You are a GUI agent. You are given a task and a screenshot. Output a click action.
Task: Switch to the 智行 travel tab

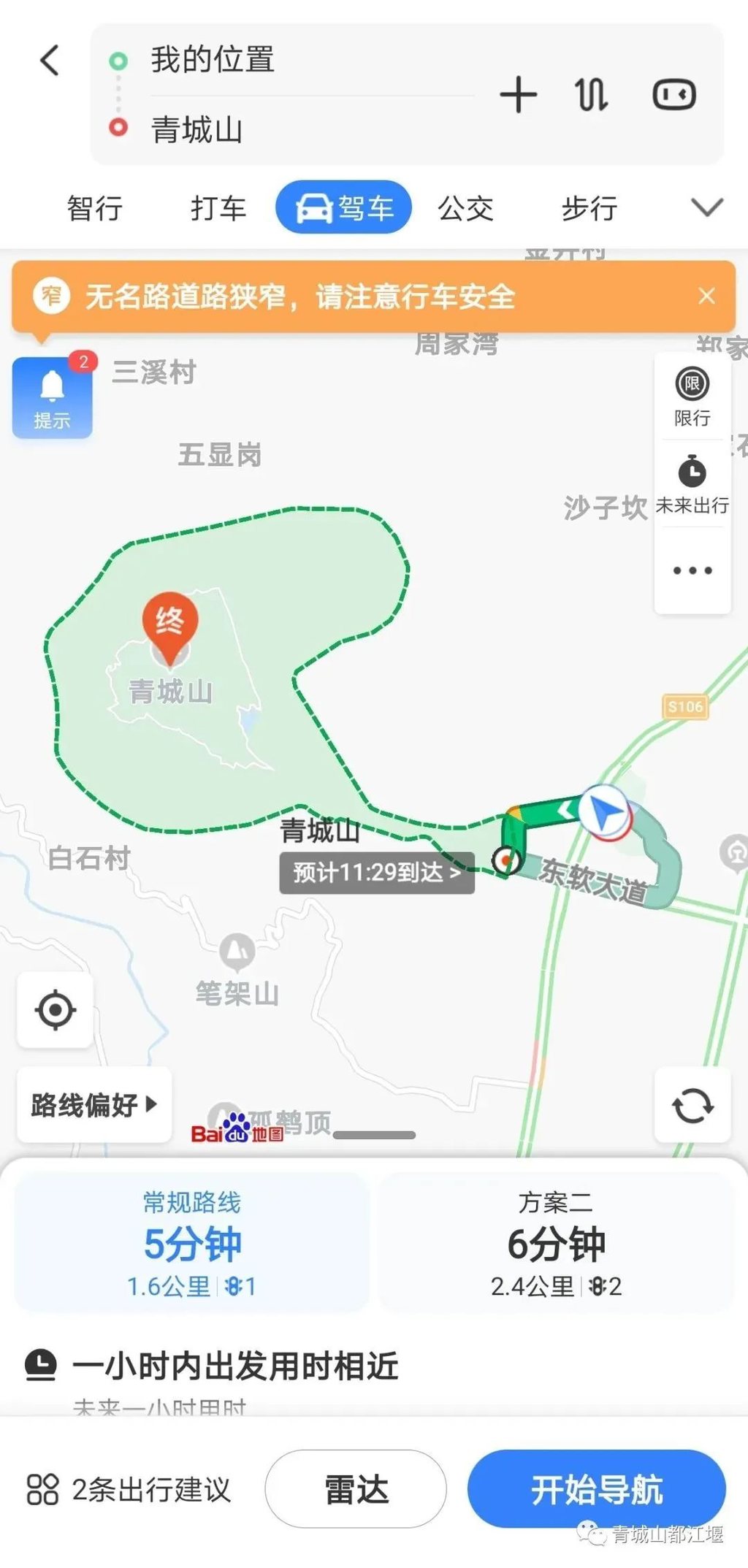tap(95, 208)
